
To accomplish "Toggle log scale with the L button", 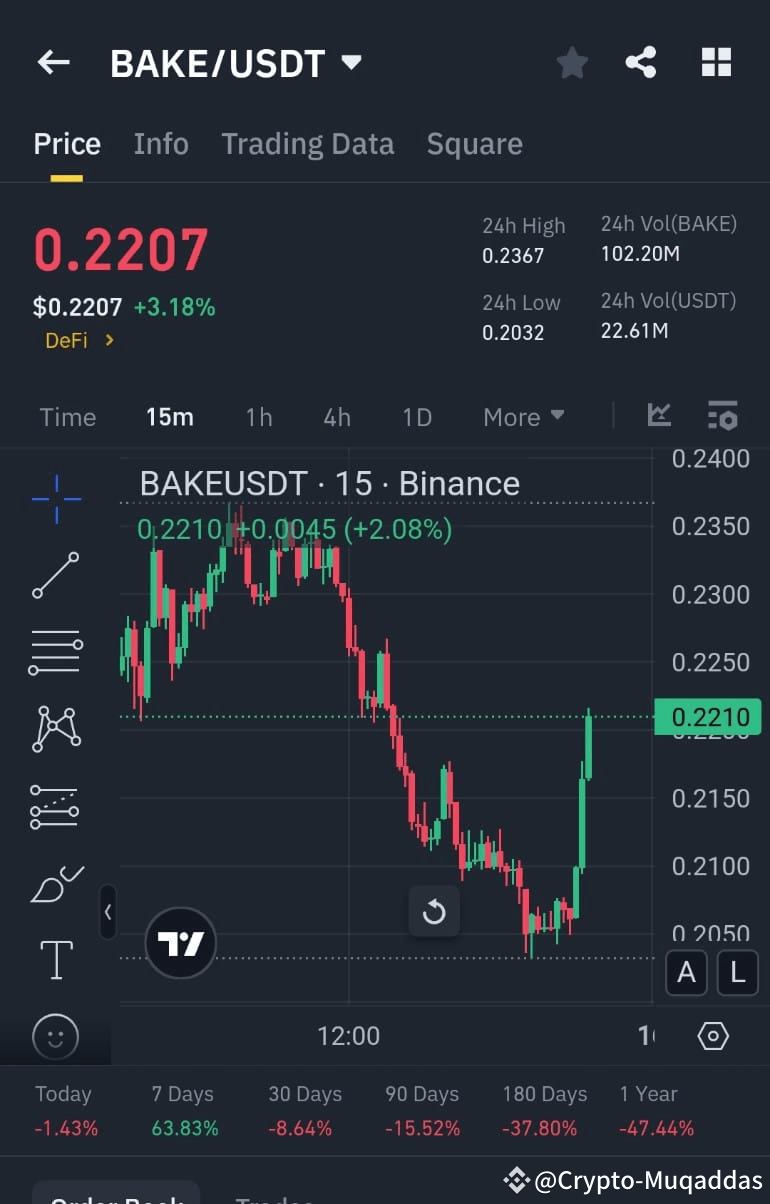I will coord(738,972).
